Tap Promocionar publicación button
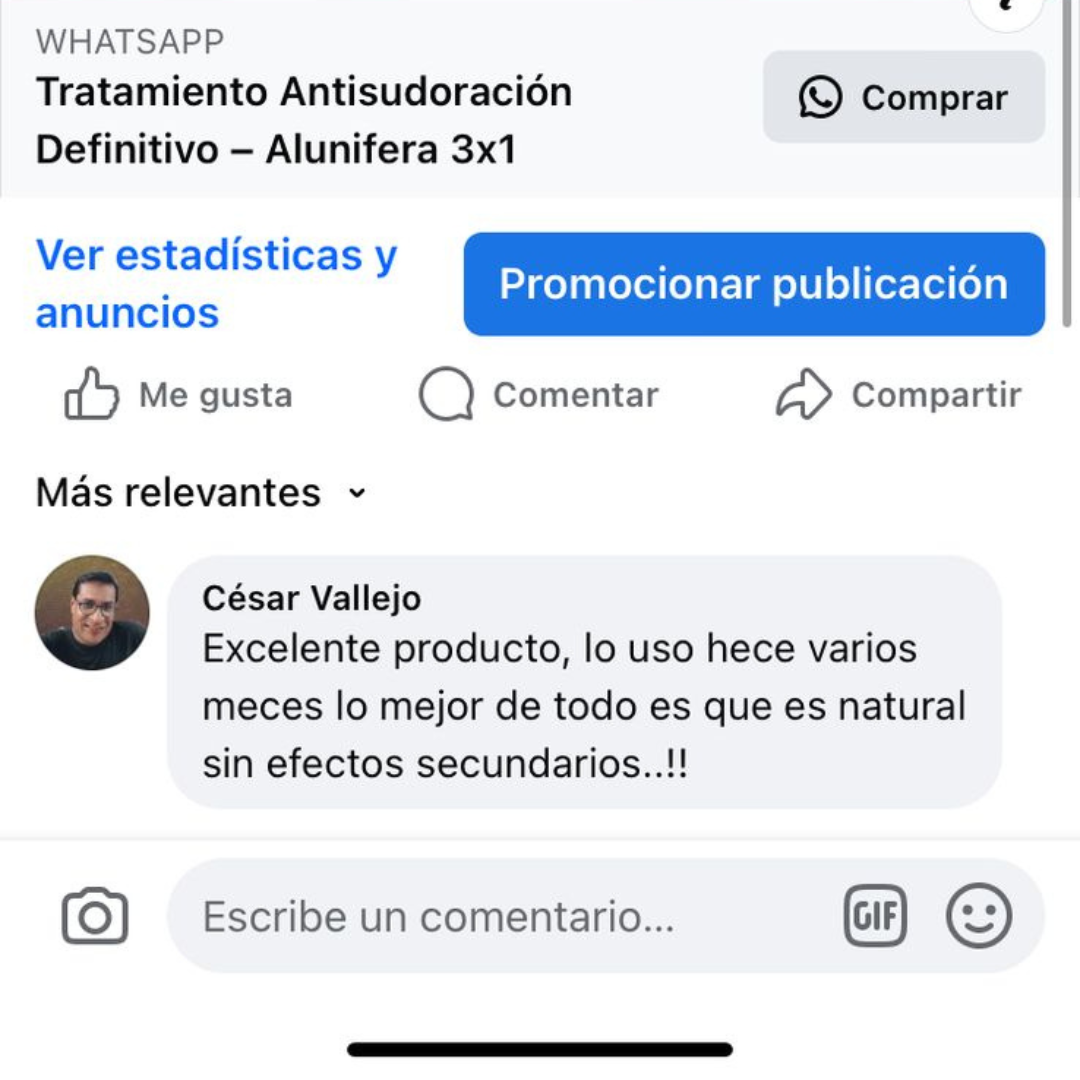 pyautogui.click(x=754, y=284)
